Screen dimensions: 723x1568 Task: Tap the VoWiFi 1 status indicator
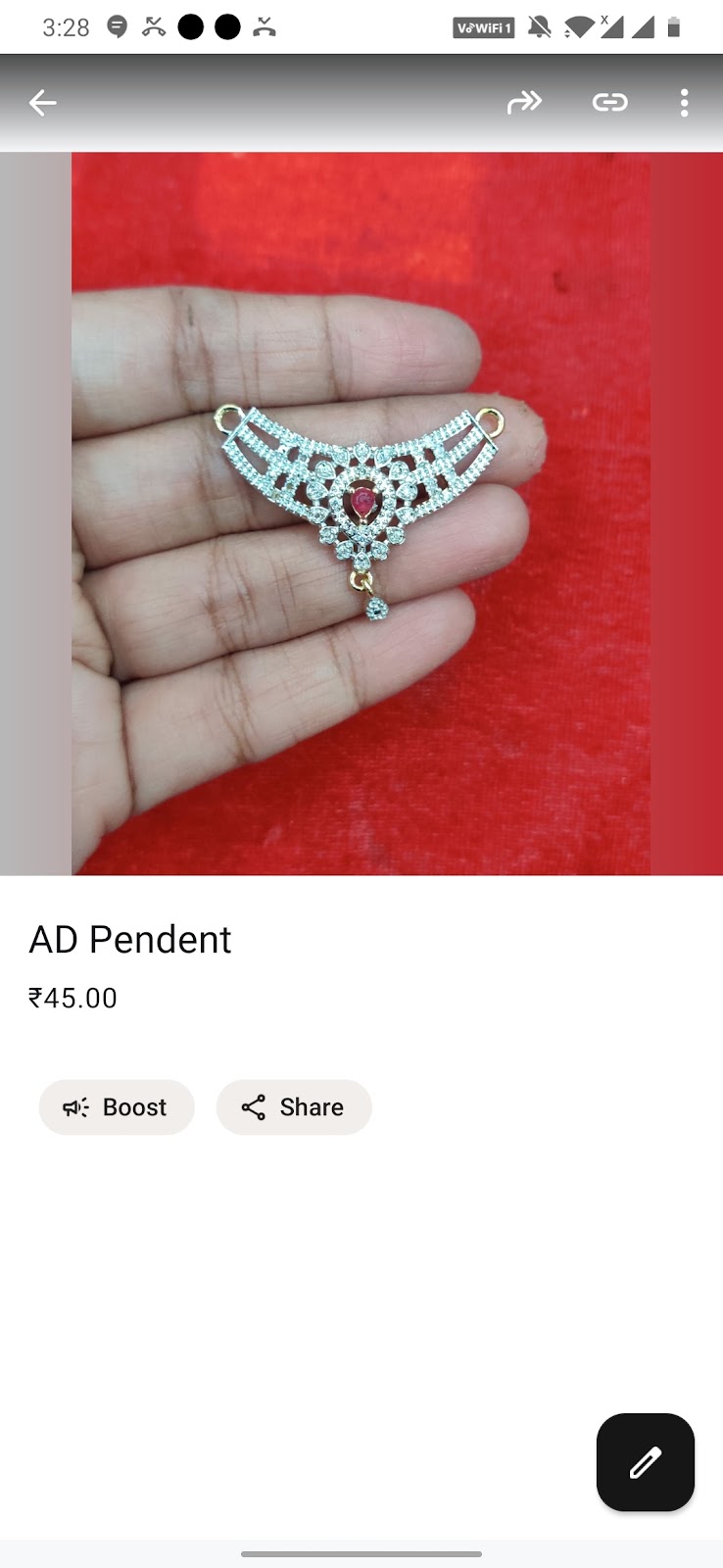[482, 27]
